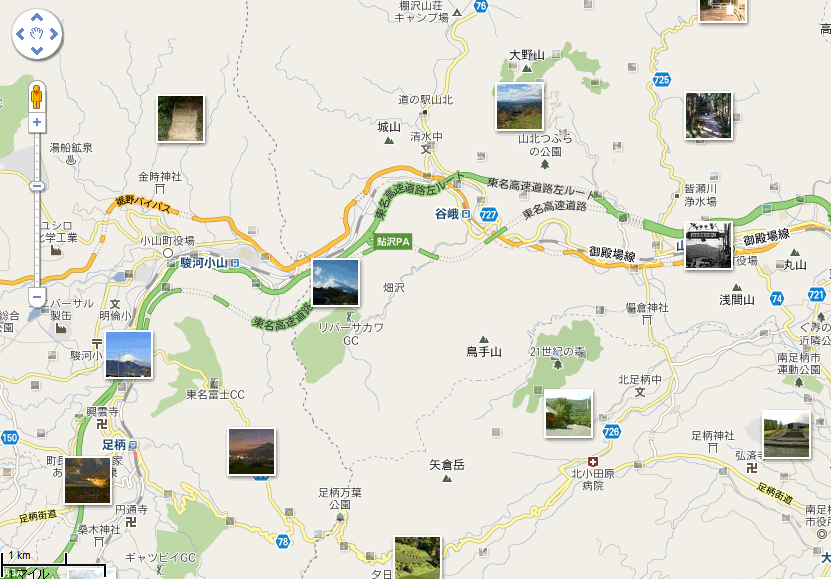Image resolution: width=831 pixels, height=579 pixels.
Task: Pan the map up with the arrow control
Action: 37,17
